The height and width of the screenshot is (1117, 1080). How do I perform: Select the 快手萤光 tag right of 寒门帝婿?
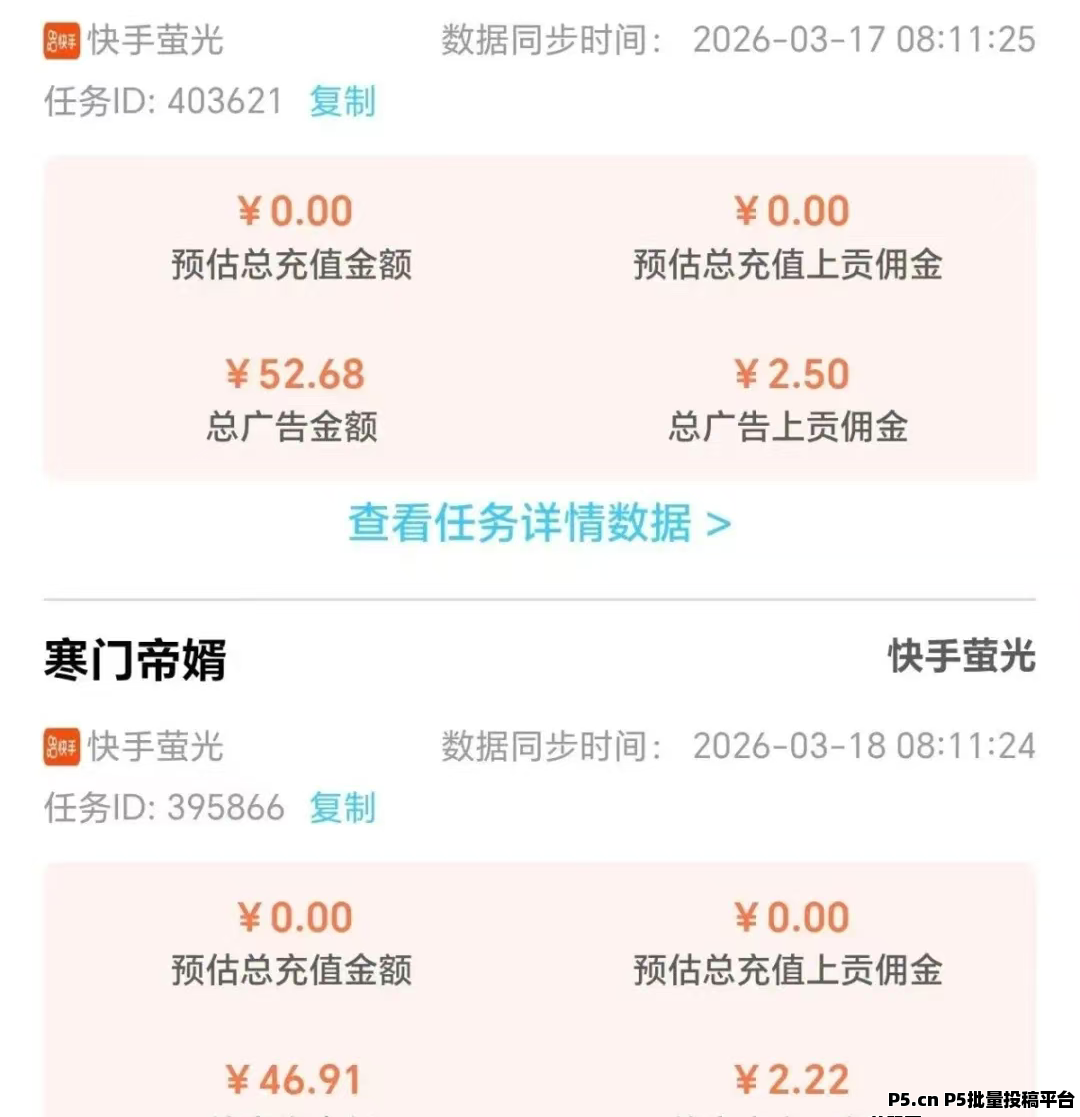pyautogui.click(x=960, y=657)
